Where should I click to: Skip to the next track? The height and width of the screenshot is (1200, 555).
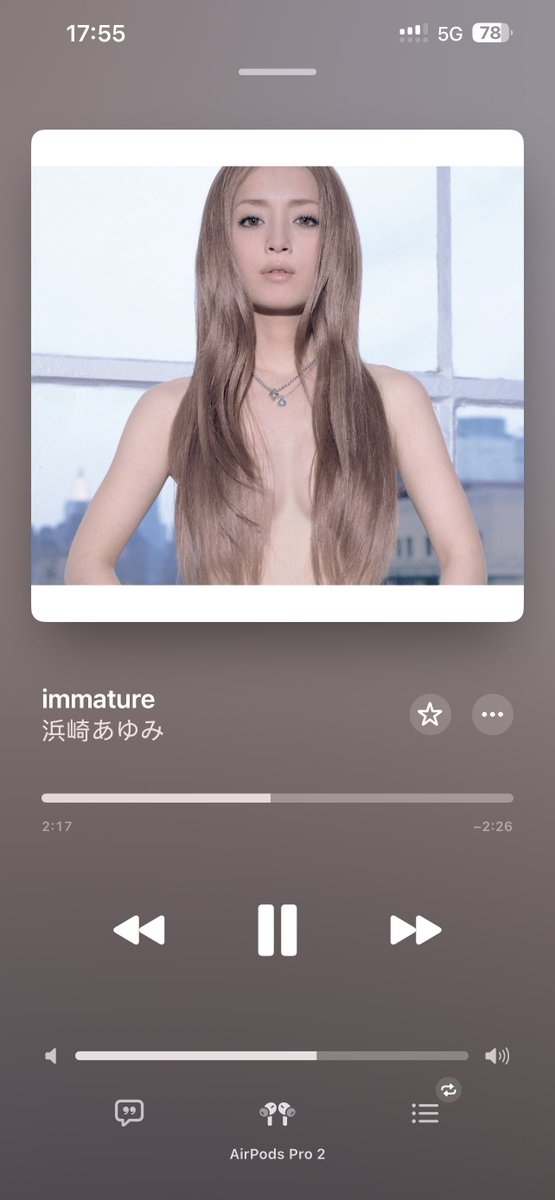point(415,930)
